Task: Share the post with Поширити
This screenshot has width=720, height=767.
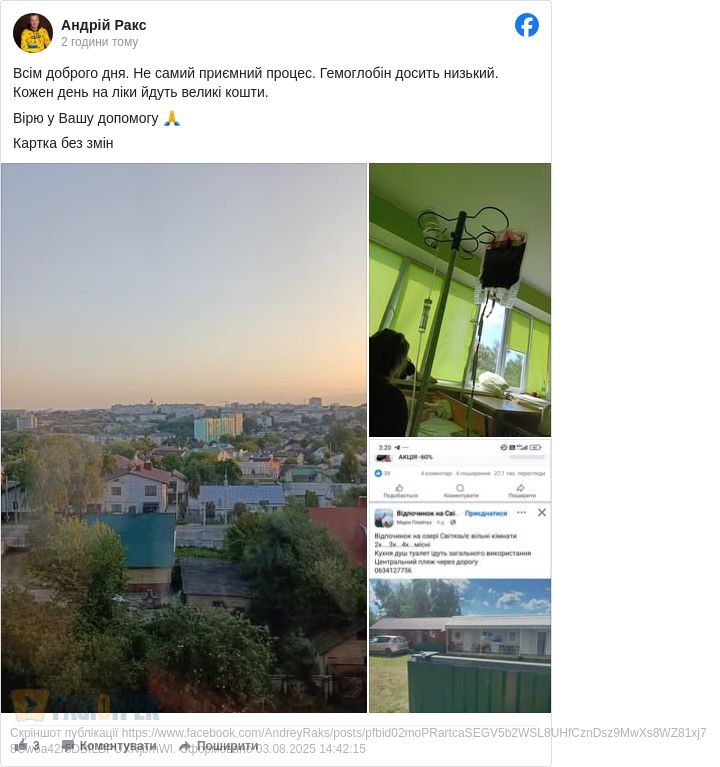Action: point(218,746)
